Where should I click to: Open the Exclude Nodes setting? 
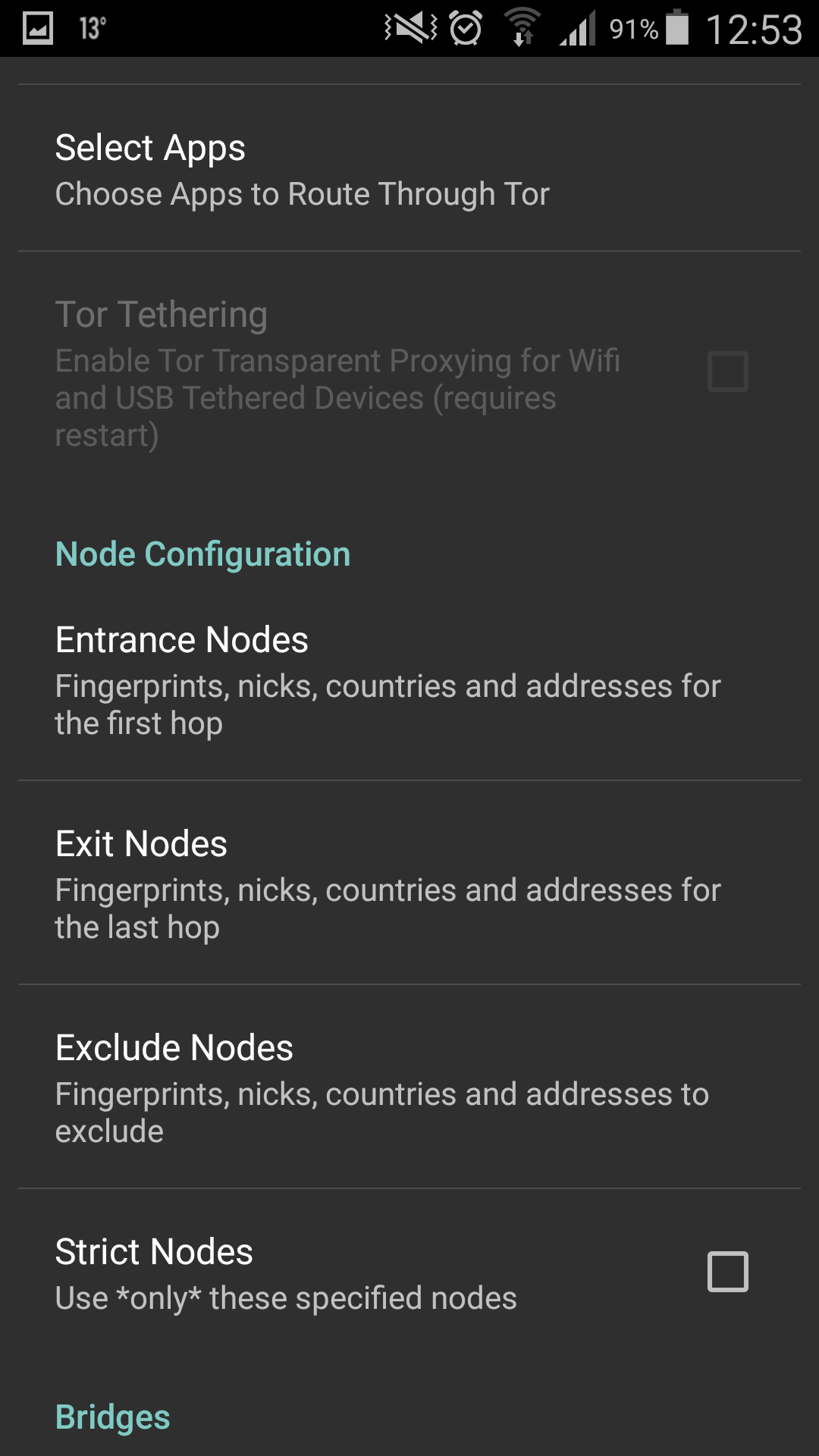pyautogui.click(x=409, y=1087)
